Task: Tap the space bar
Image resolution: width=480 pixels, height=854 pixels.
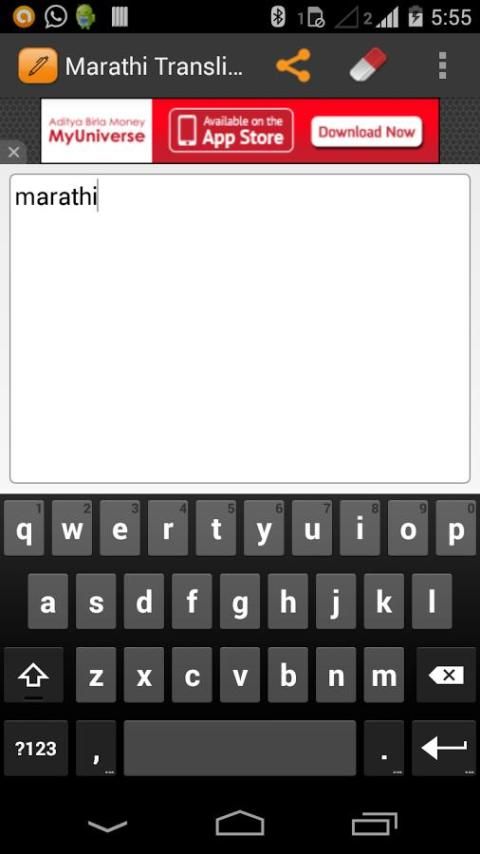Action: [x=240, y=748]
